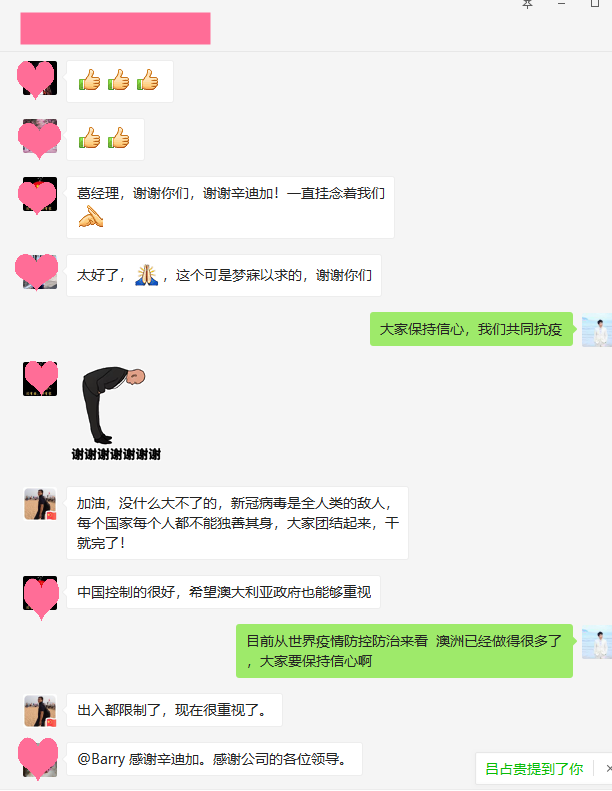Open avatar beside 出入都限制了 message

click(x=40, y=710)
